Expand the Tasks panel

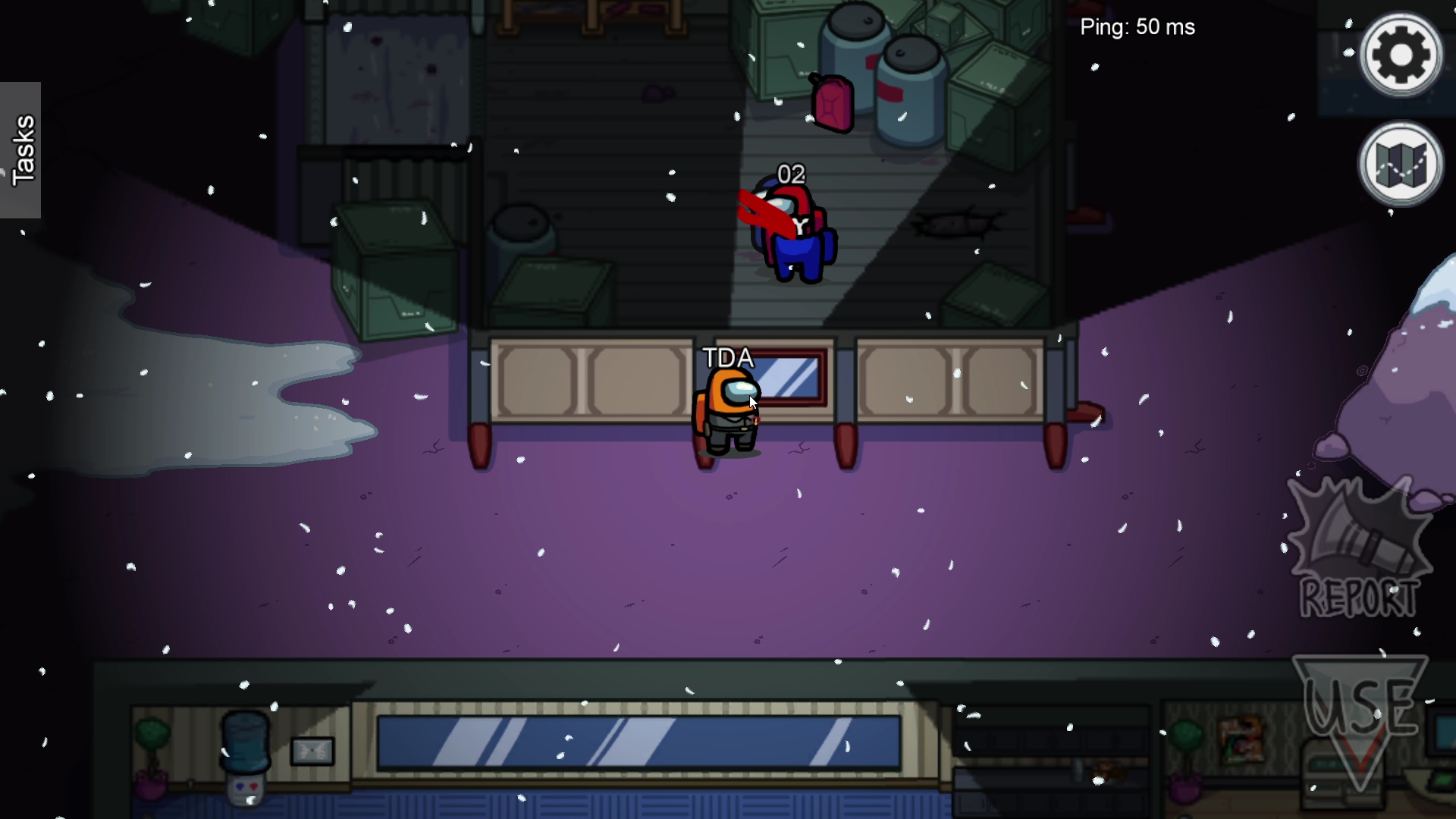(x=21, y=150)
